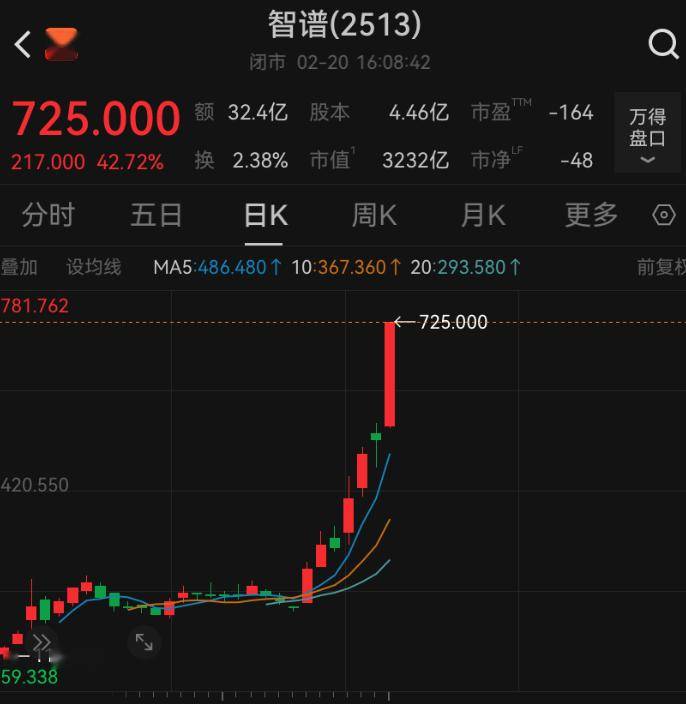Switch to the 周K chart tab
This screenshot has width=686, height=704.
coord(374,215)
